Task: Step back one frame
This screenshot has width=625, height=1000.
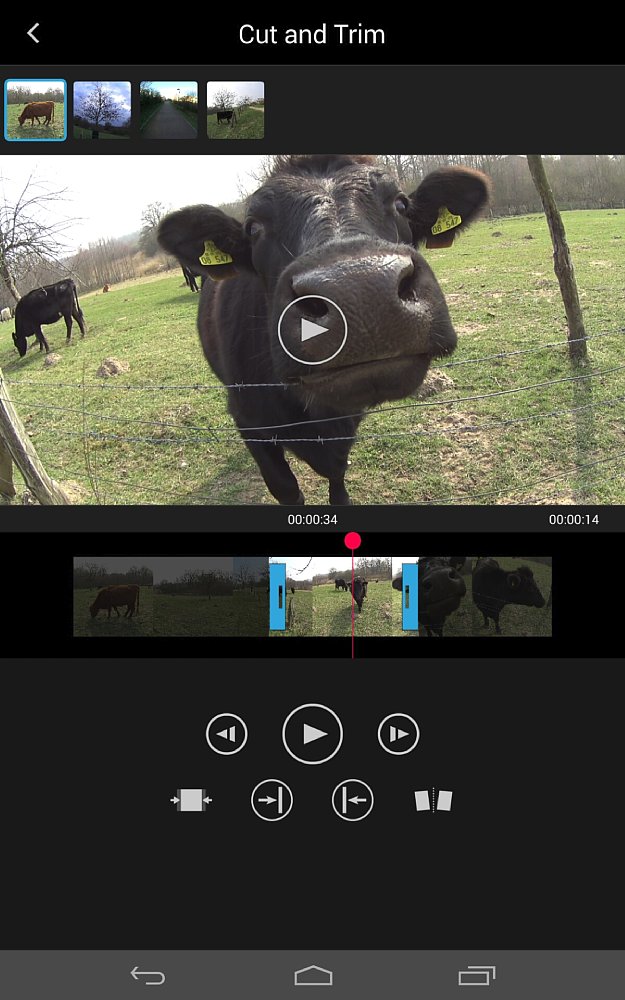Action: [x=226, y=735]
